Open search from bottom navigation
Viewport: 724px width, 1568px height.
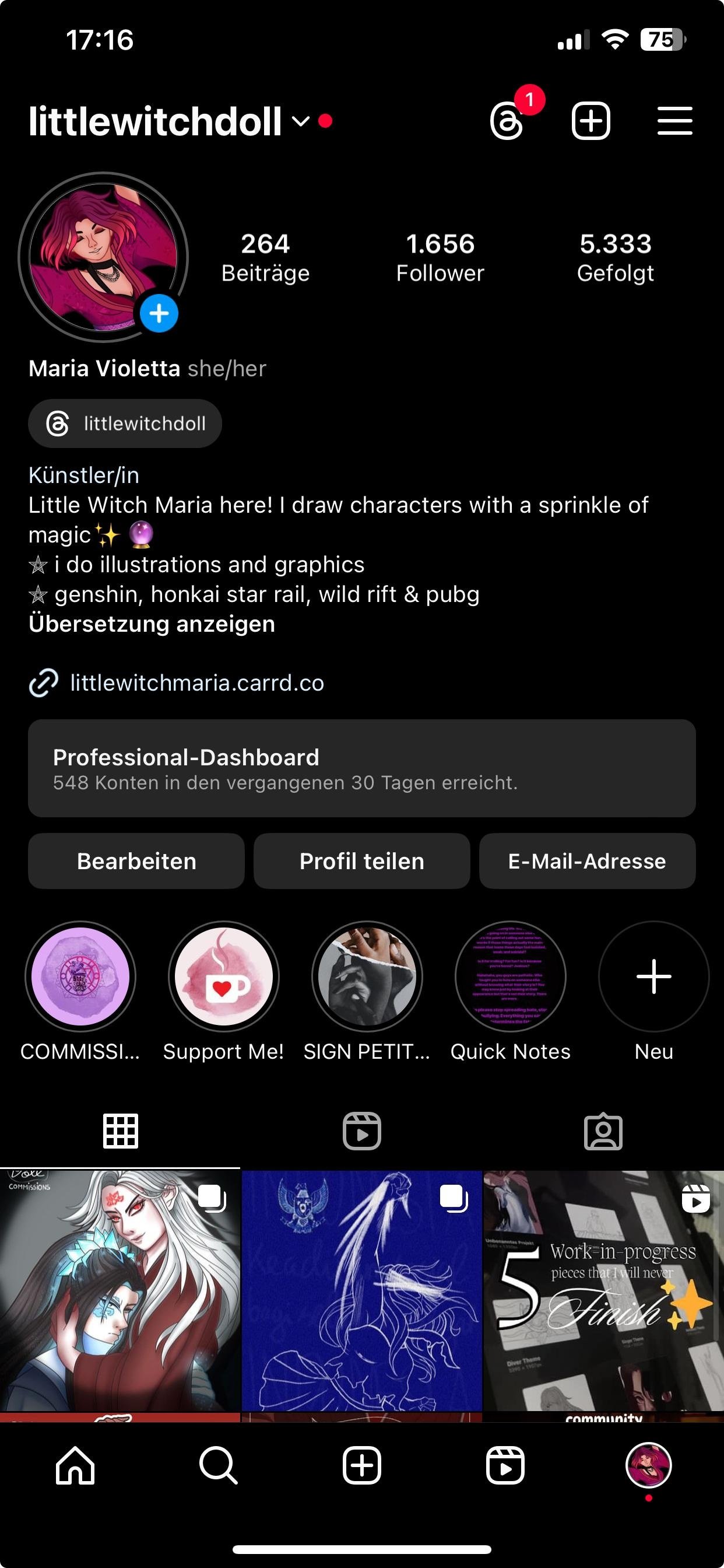[217, 1465]
